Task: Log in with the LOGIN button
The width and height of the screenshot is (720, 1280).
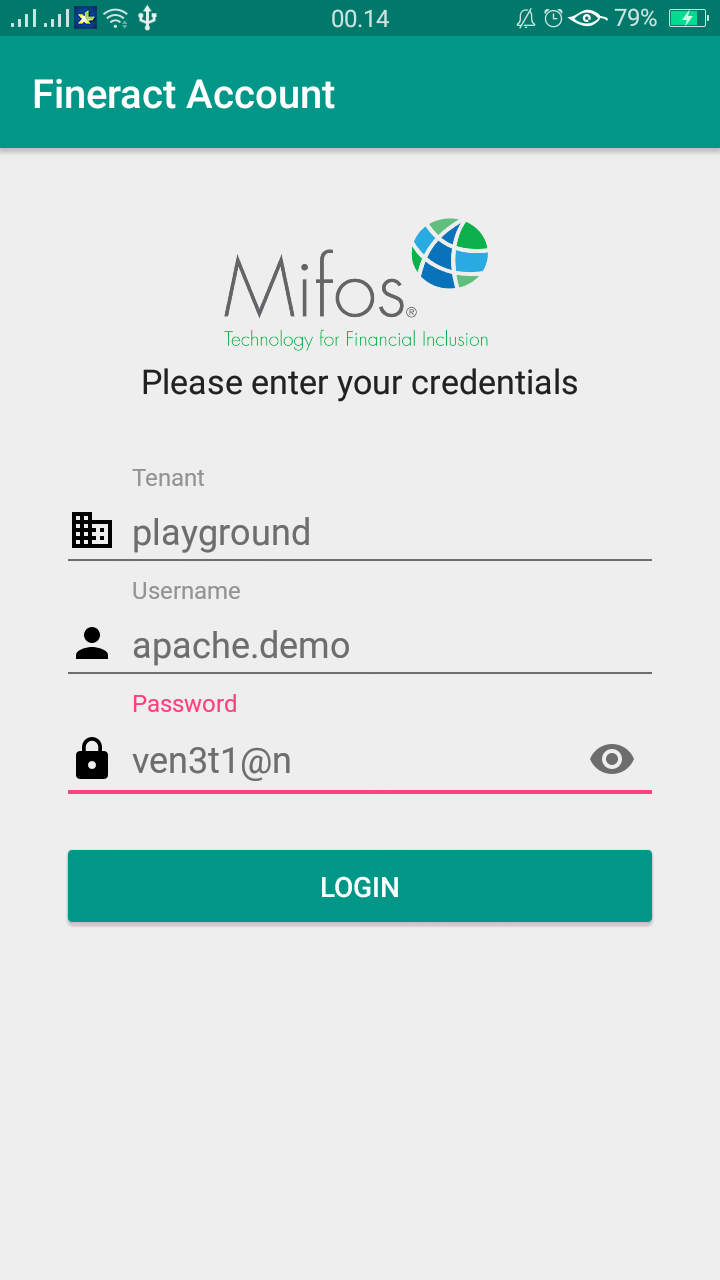Action: click(x=360, y=886)
